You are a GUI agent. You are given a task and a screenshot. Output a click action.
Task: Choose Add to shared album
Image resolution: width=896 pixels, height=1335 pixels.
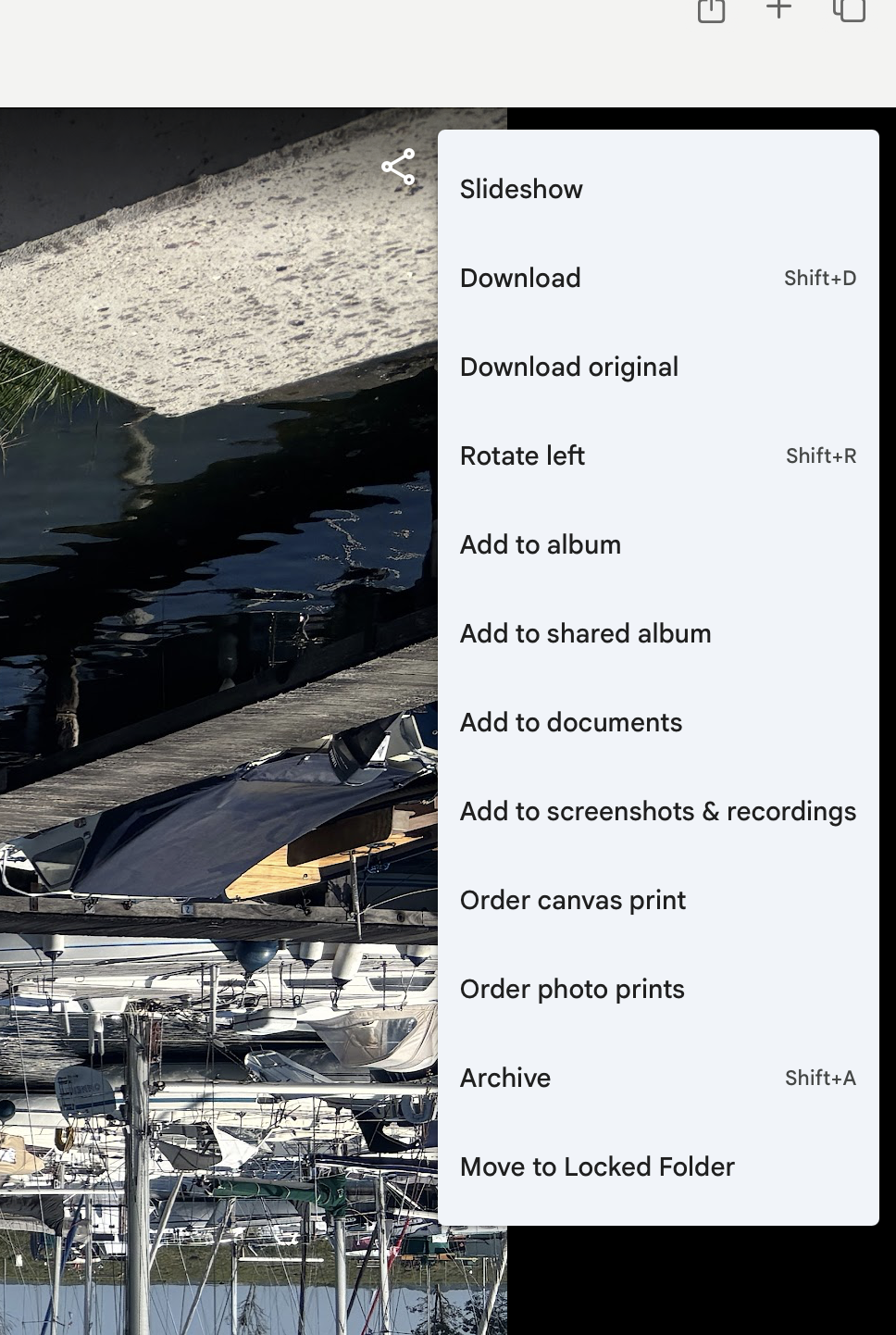[585, 633]
